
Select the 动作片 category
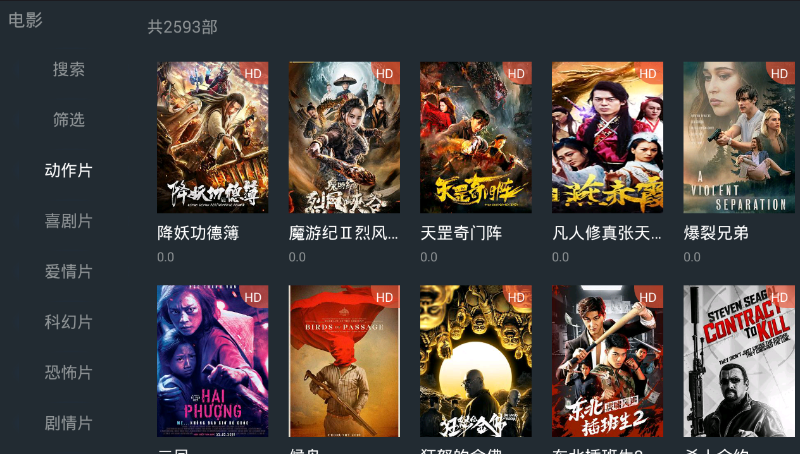point(69,170)
